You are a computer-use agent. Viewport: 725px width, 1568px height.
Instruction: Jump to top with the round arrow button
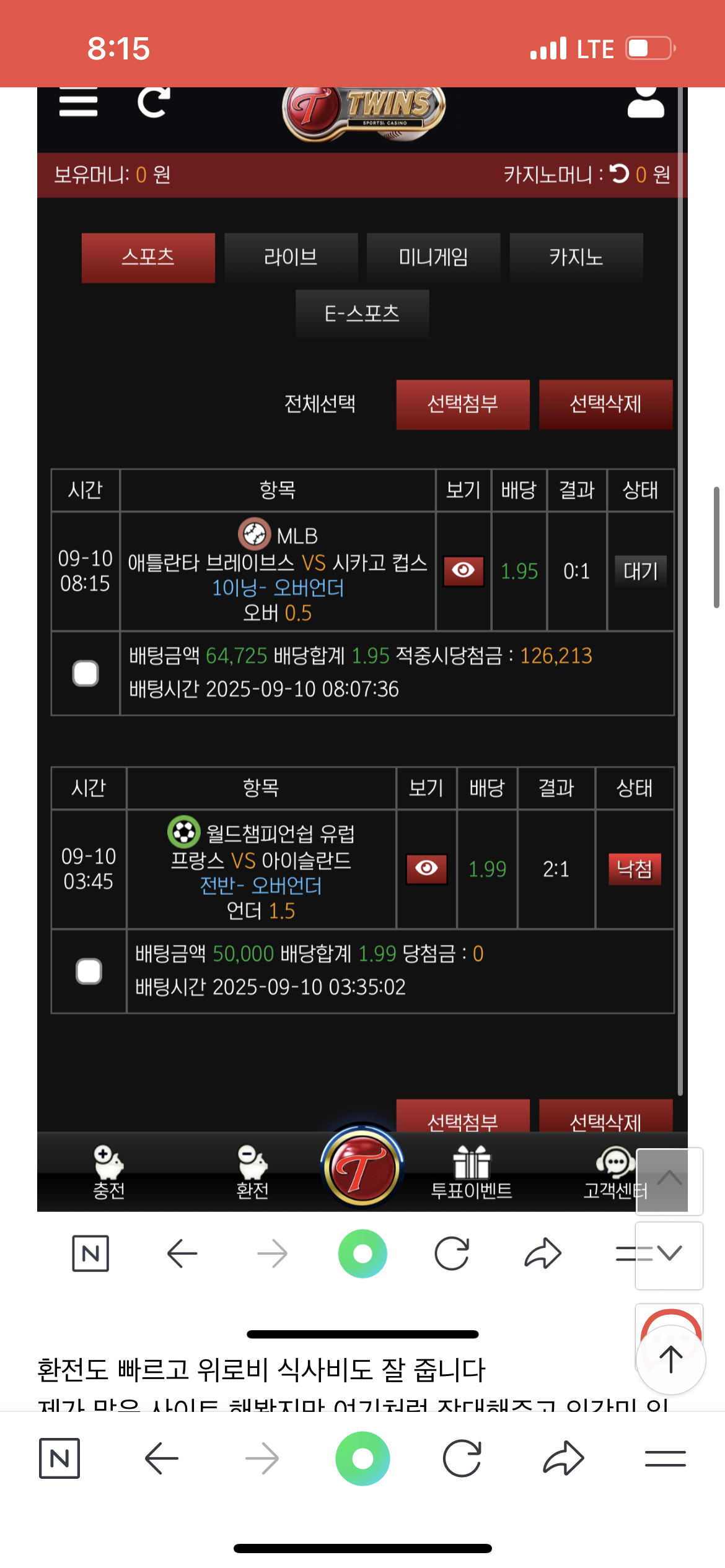(x=670, y=1360)
